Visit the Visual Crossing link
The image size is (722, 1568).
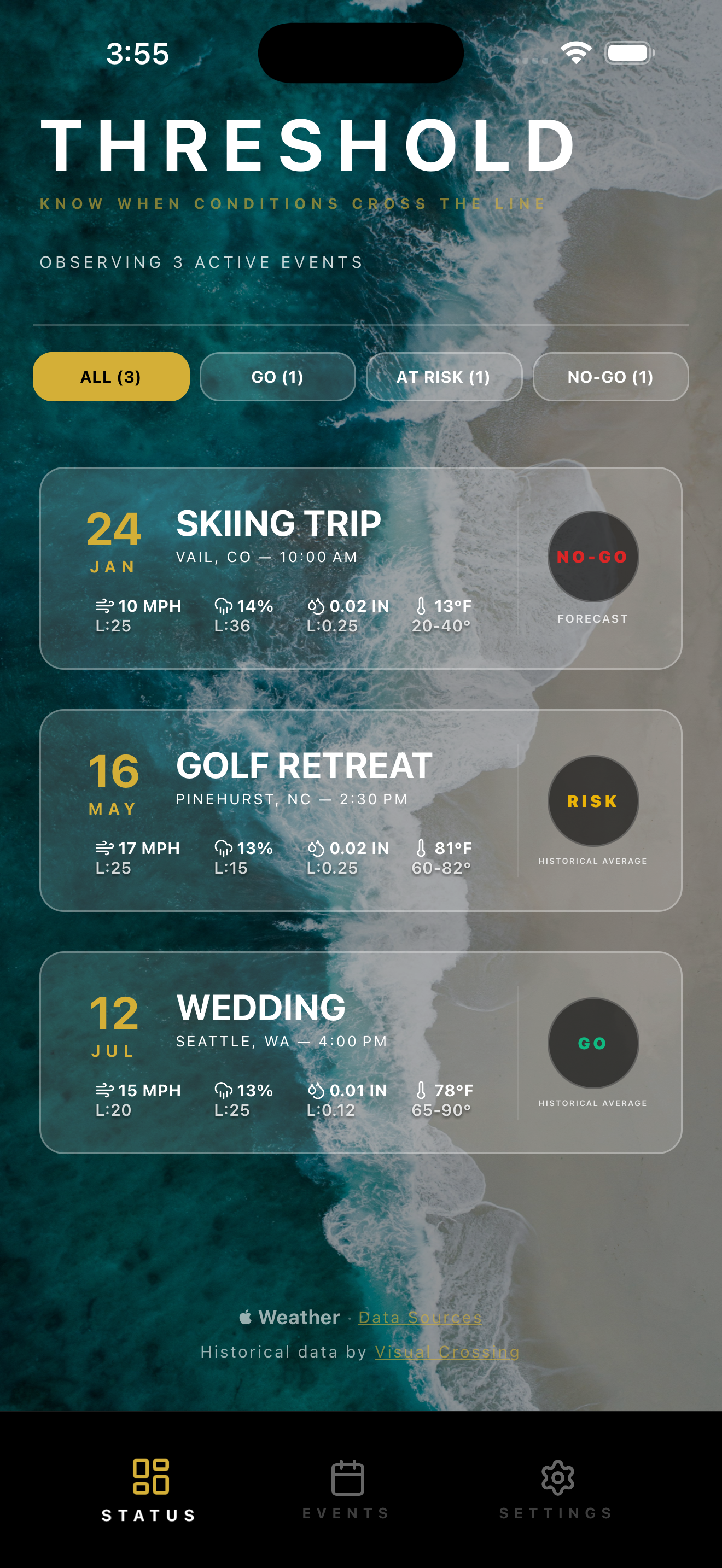pyautogui.click(x=447, y=1352)
